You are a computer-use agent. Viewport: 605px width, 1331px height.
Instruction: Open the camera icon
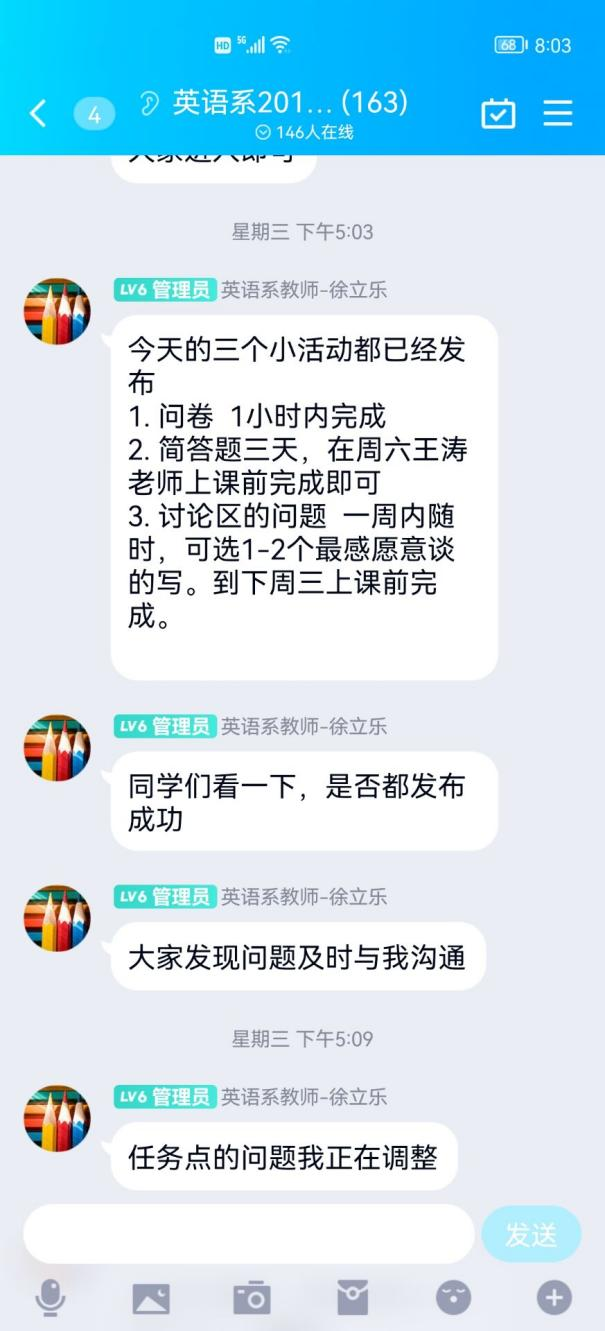point(252,1297)
